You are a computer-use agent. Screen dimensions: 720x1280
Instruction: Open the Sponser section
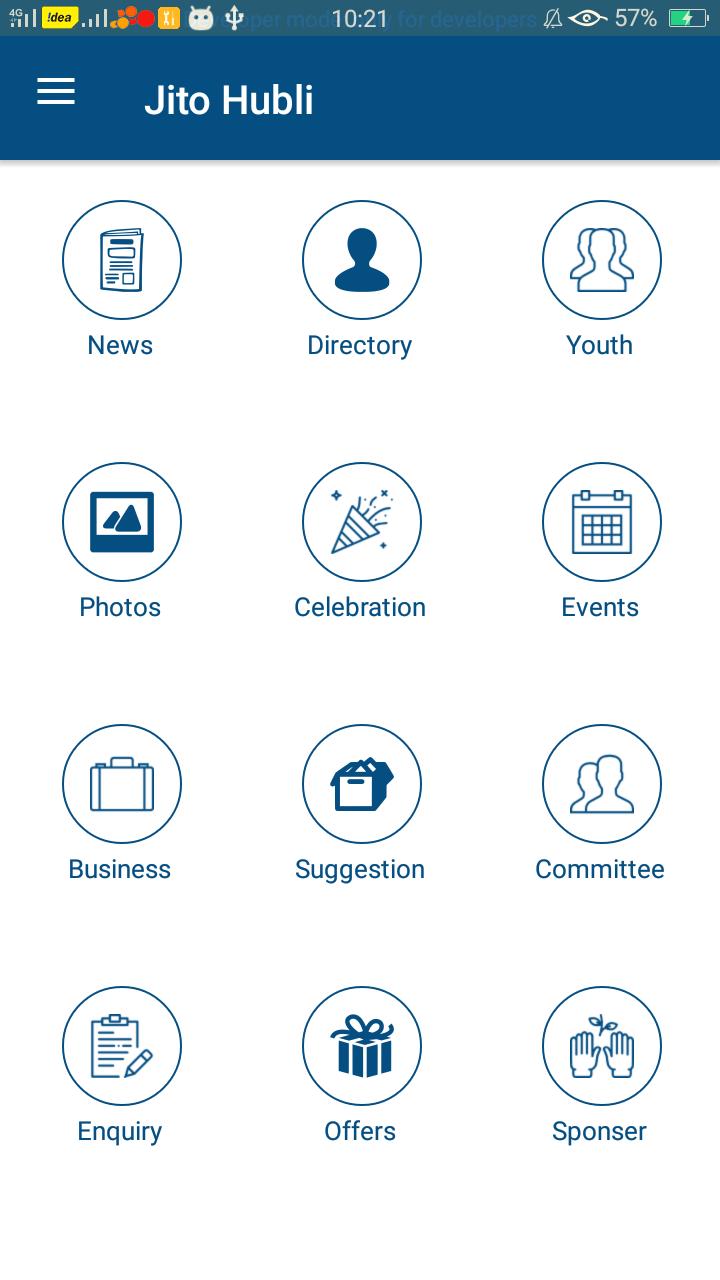pyautogui.click(x=601, y=1046)
